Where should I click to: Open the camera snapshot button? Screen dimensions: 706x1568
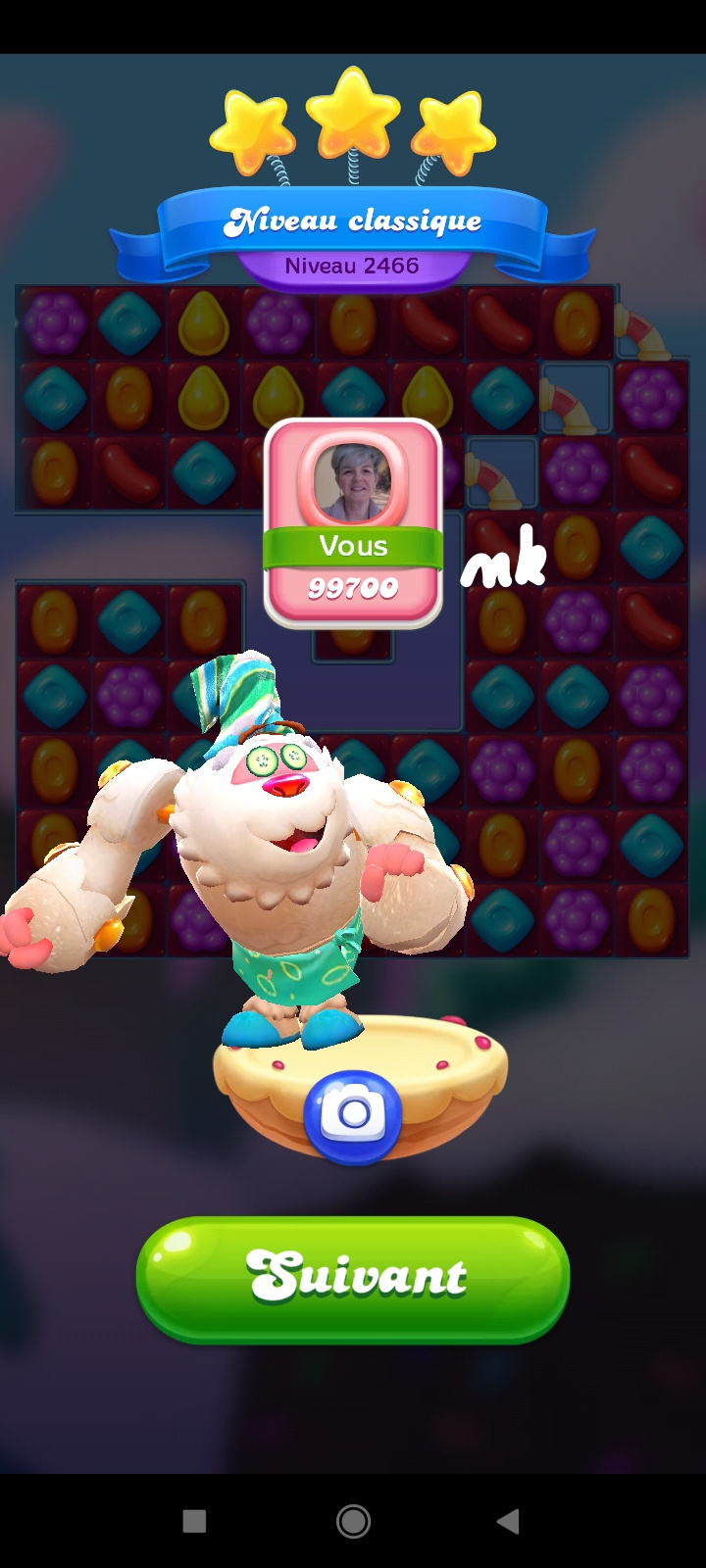point(353,1115)
